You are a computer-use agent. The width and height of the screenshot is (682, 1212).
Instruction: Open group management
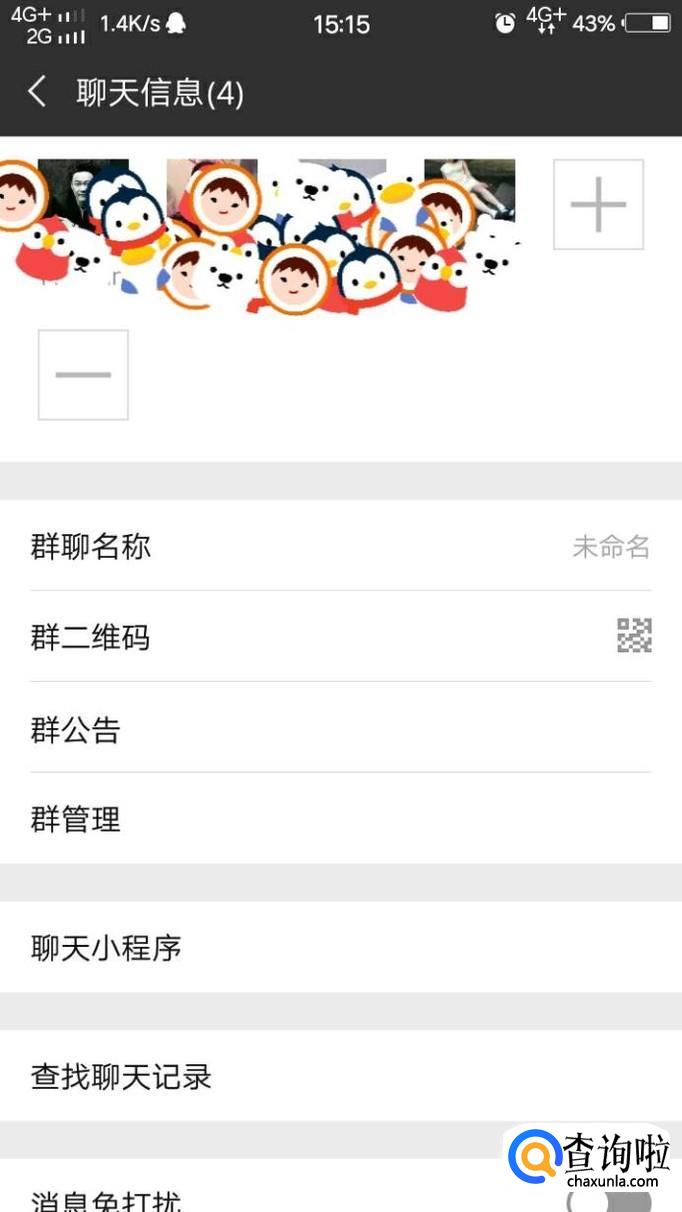(340, 820)
